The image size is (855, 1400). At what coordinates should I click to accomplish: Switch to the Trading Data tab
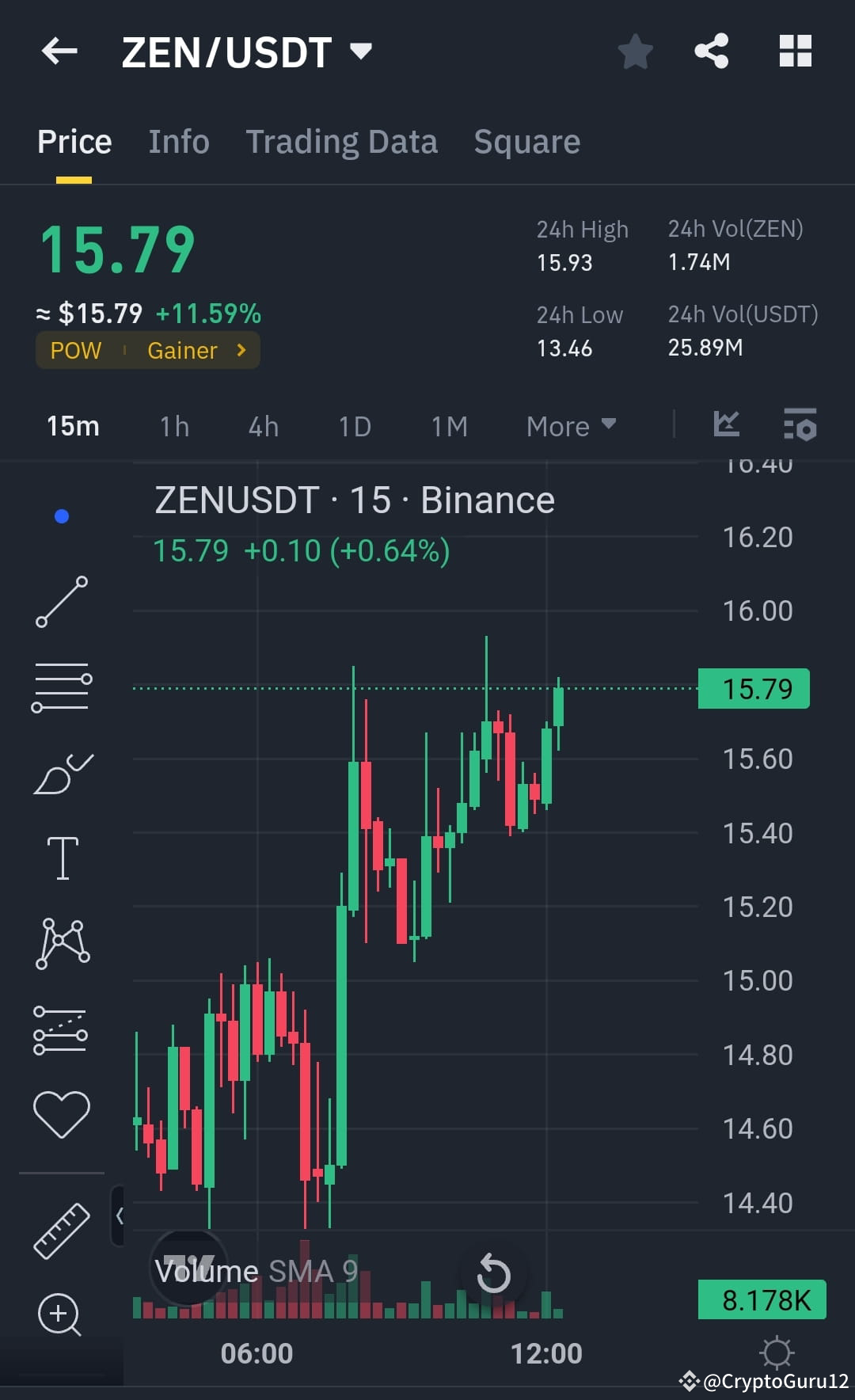coord(341,141)
